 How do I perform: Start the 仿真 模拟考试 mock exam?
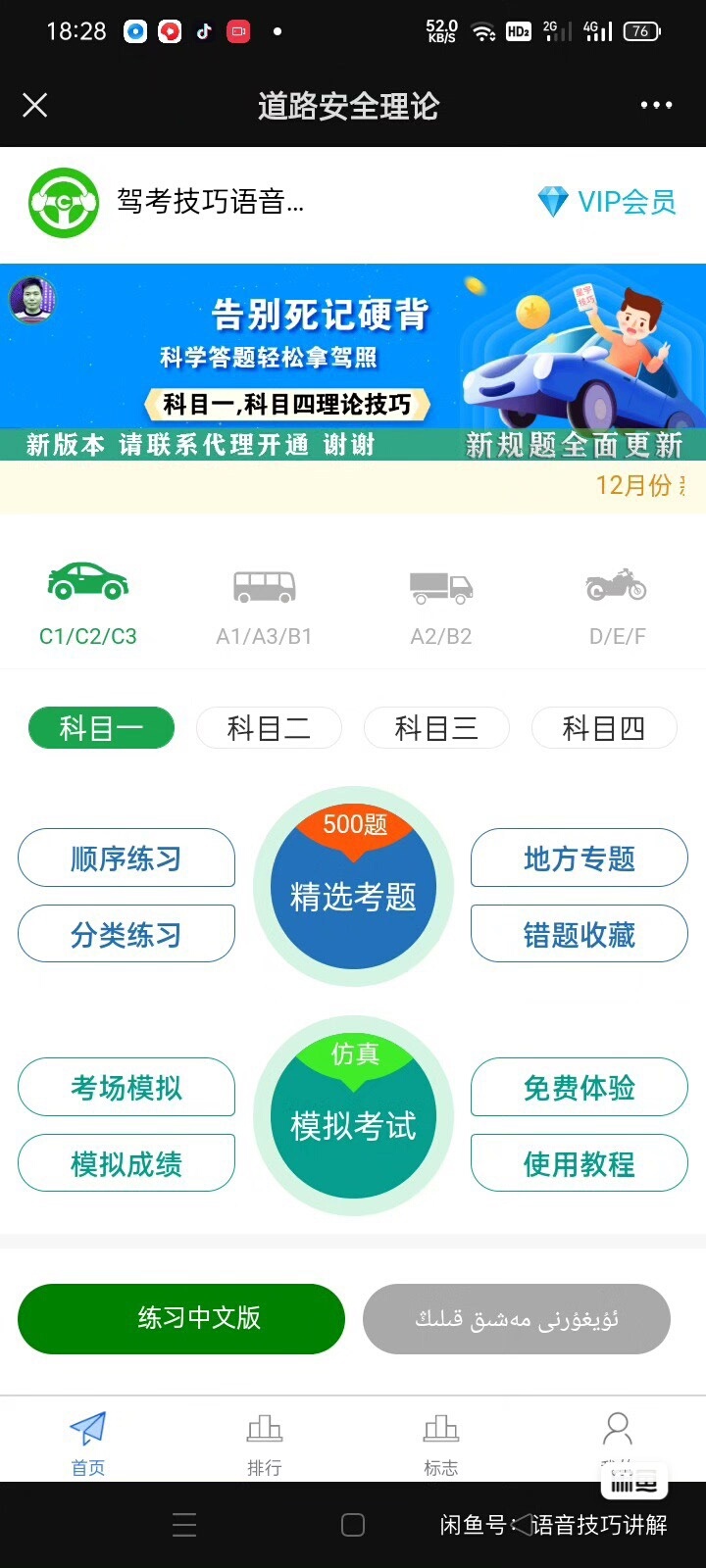click(353, 1117)
